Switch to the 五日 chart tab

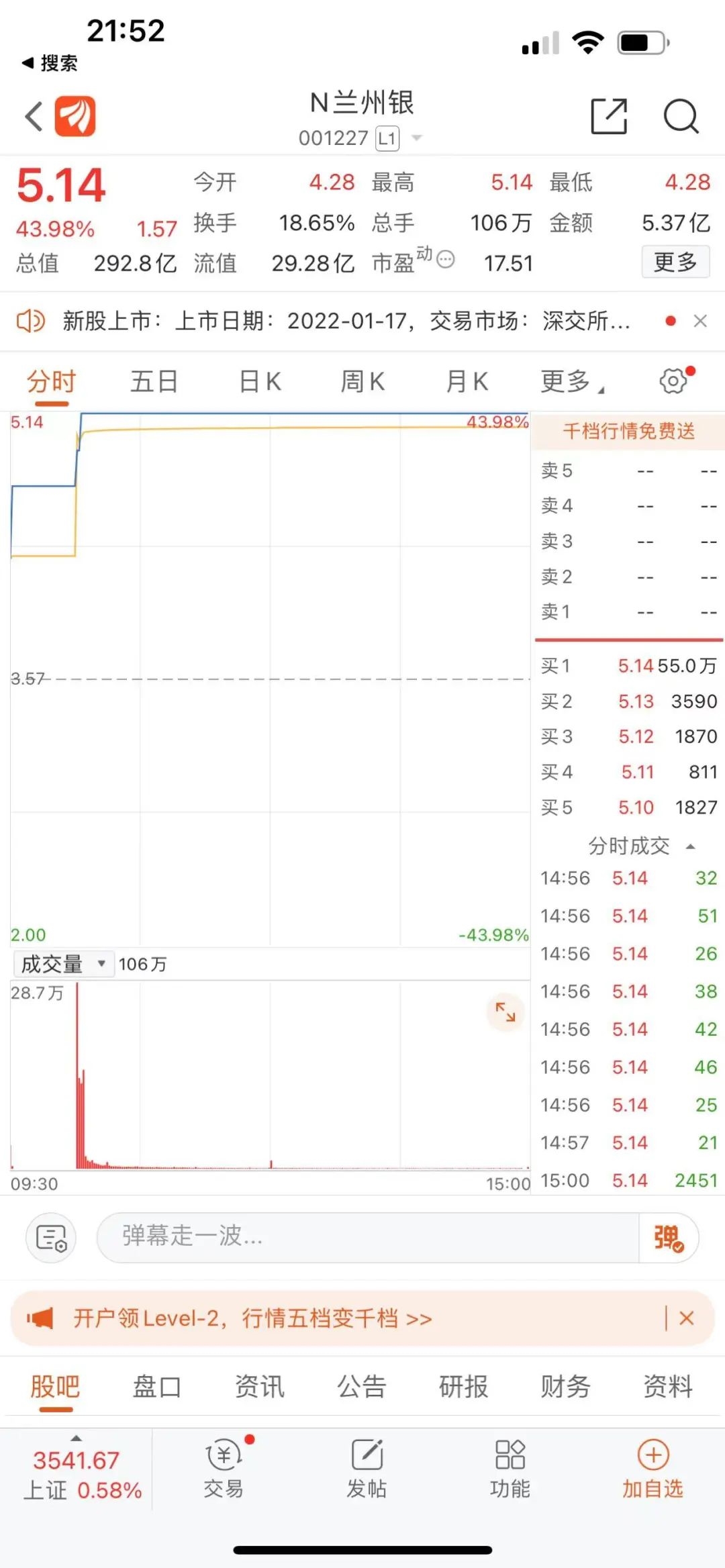click(x=154, y=381)
